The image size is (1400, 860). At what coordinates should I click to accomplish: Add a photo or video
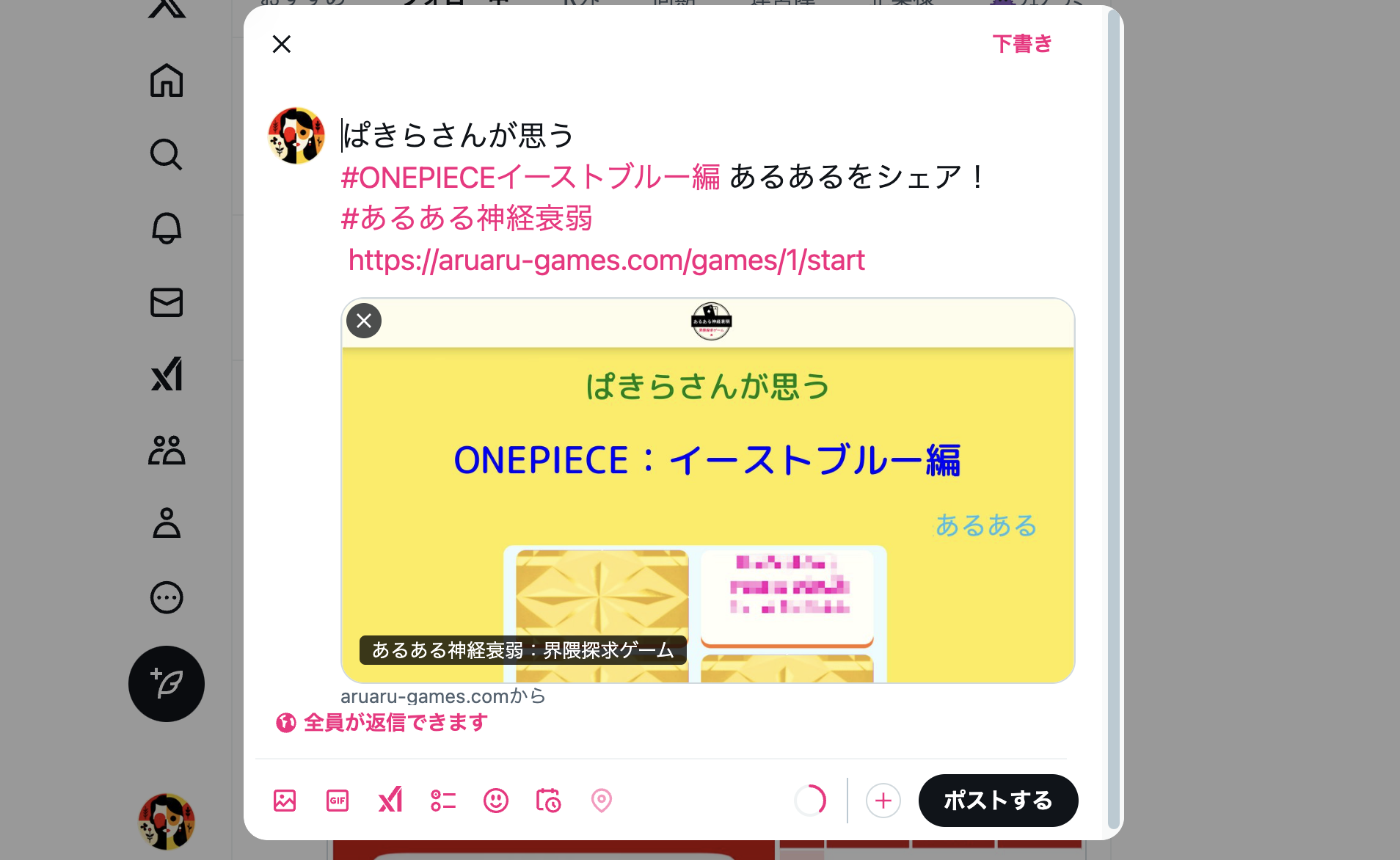tap(285, 801)
